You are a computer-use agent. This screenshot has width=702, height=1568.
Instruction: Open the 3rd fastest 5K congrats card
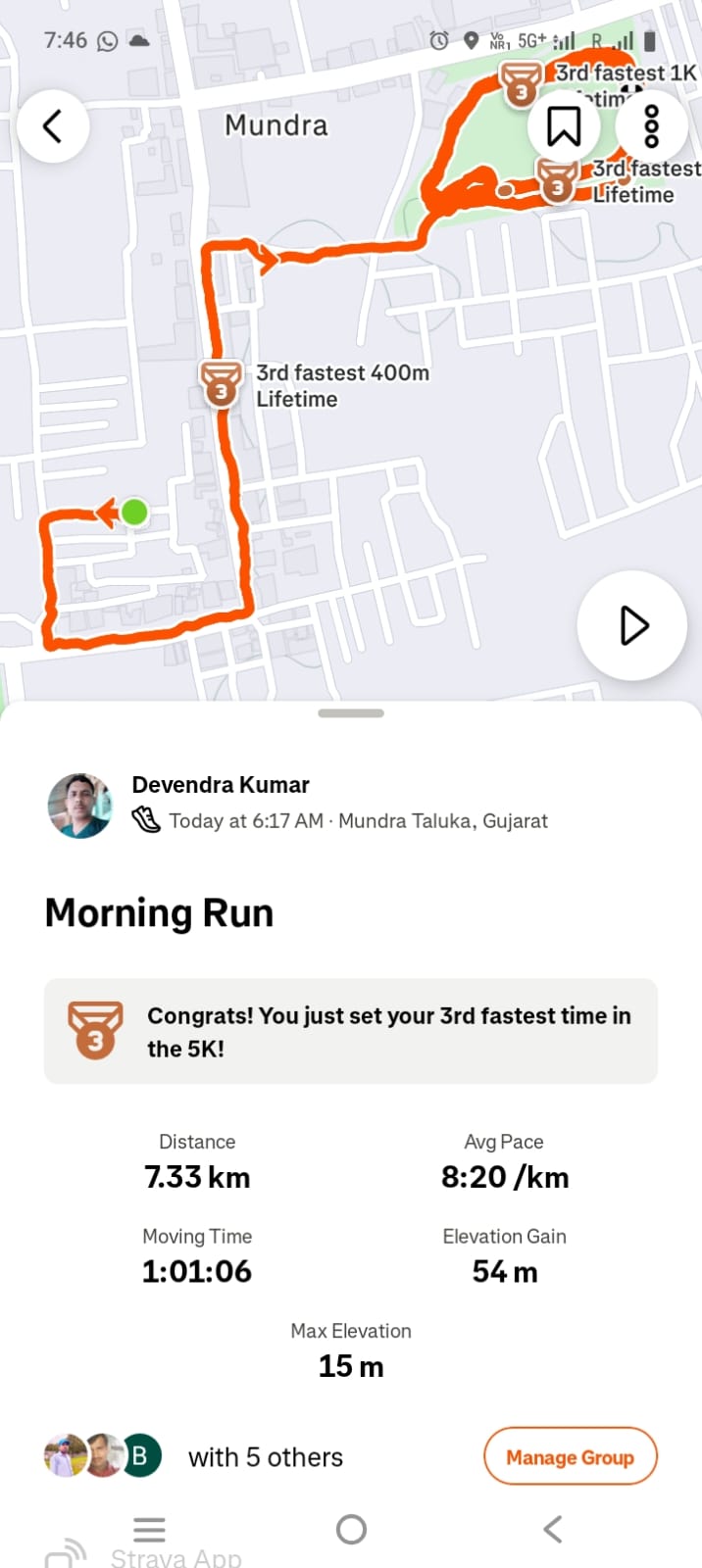350,1031
